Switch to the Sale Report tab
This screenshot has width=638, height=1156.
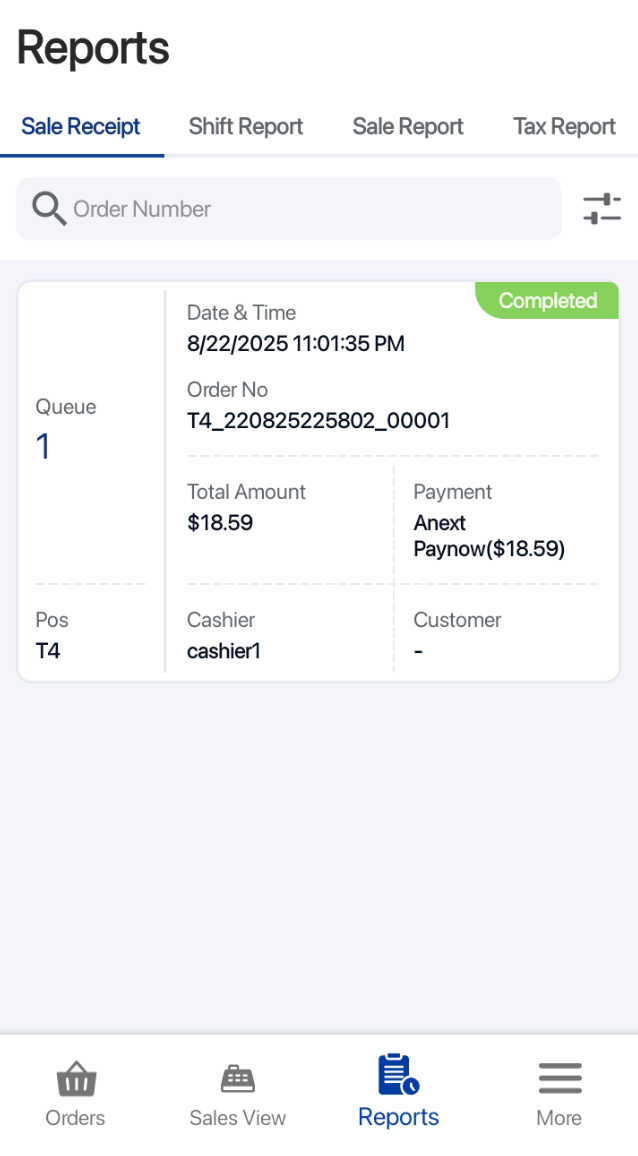pos(408,127)
